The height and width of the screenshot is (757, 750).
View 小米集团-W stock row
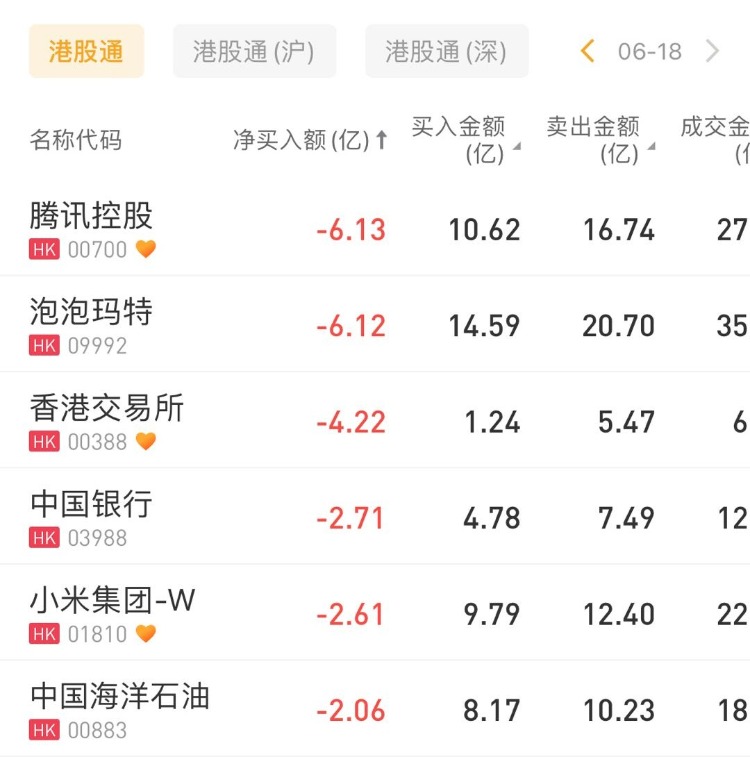(113, 600)
